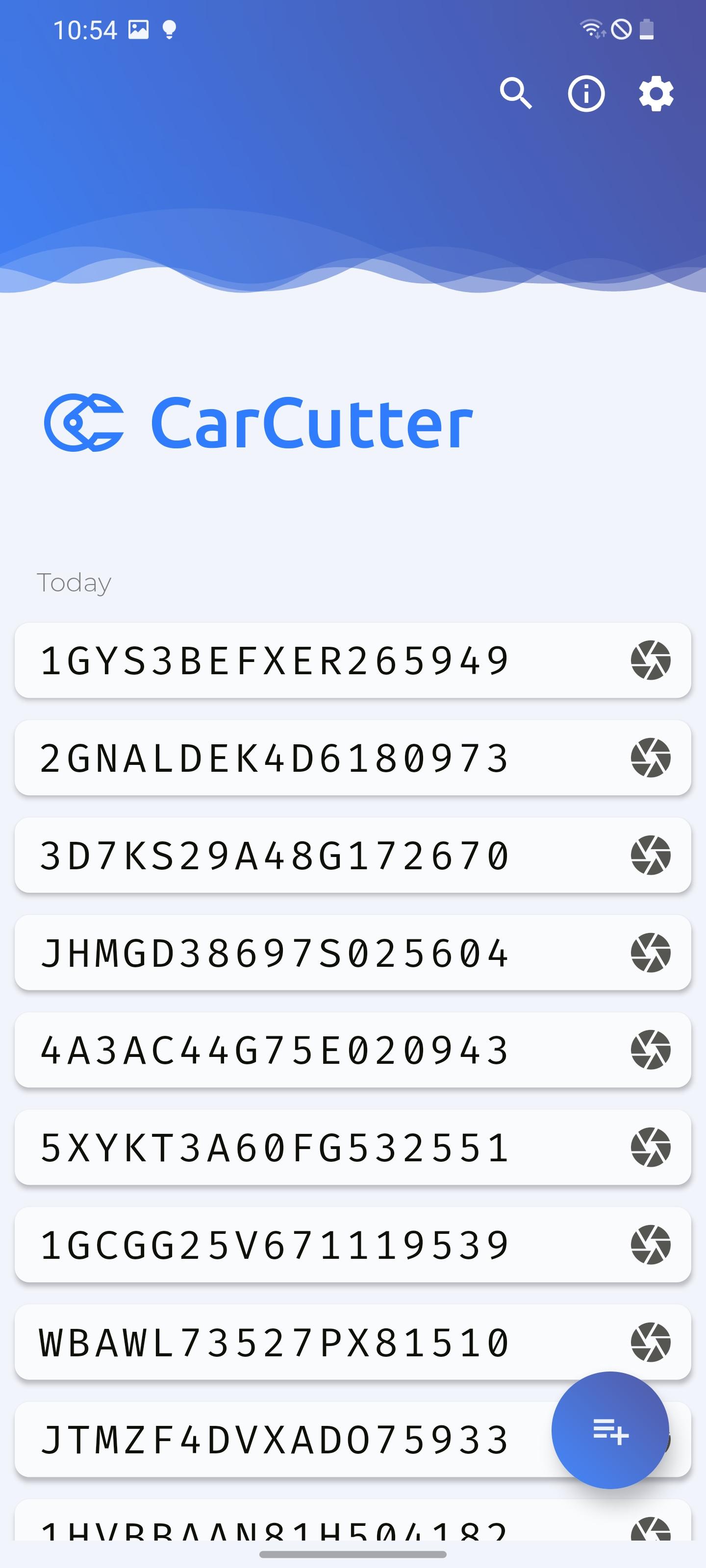Tap the camera shutter icon for 3D7KS29A48G172670
Viewport: 706px width, 1568px height.
tap(651, 855)
